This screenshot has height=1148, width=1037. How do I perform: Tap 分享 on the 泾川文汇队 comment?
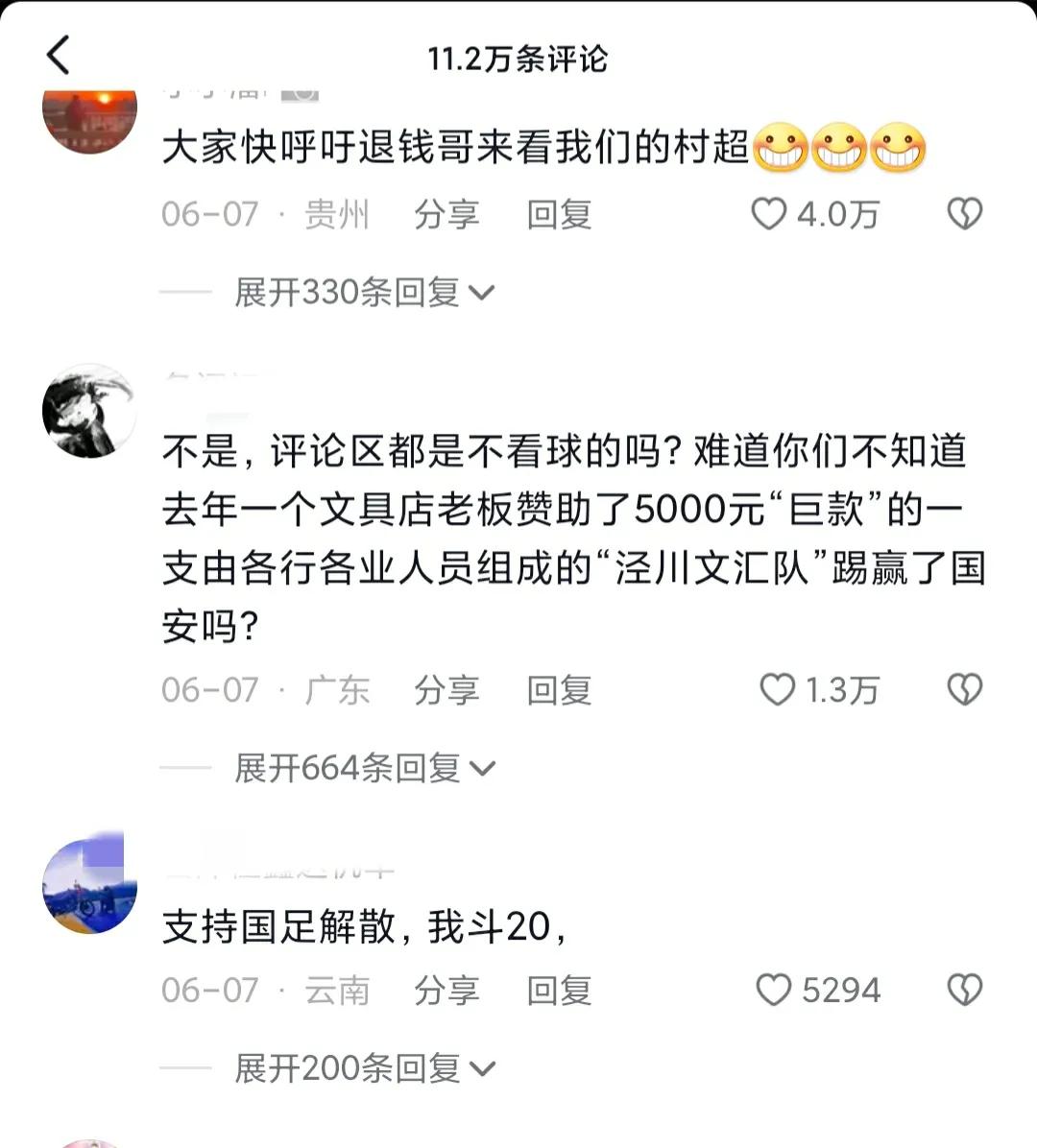pyautogui.click(x=447, y=689)
